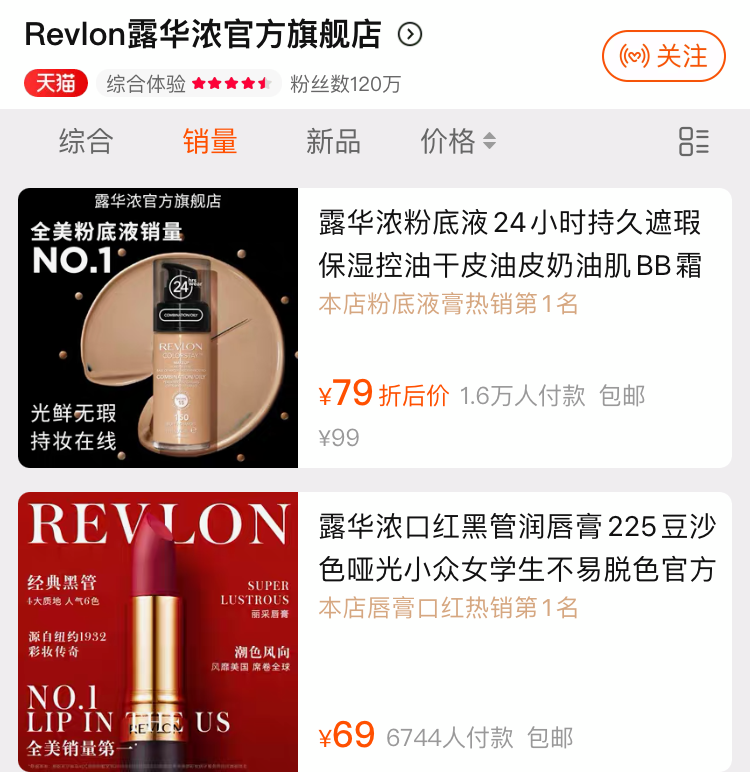Follow the store with 关注 button
Viewport: 750px width, 772px height.
(x=663, y=56)
